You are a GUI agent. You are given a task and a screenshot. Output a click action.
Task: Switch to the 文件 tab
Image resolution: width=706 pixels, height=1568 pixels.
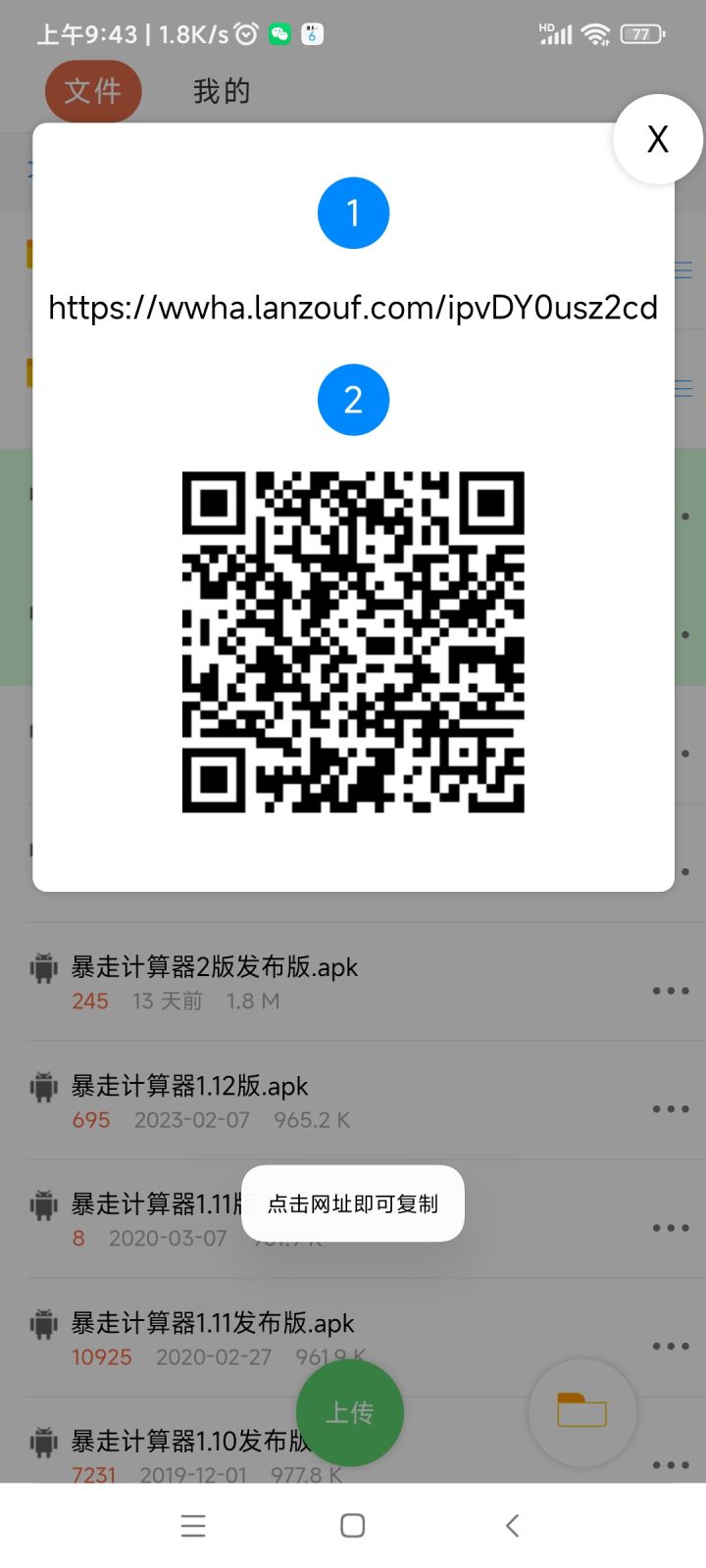point(93,91)
